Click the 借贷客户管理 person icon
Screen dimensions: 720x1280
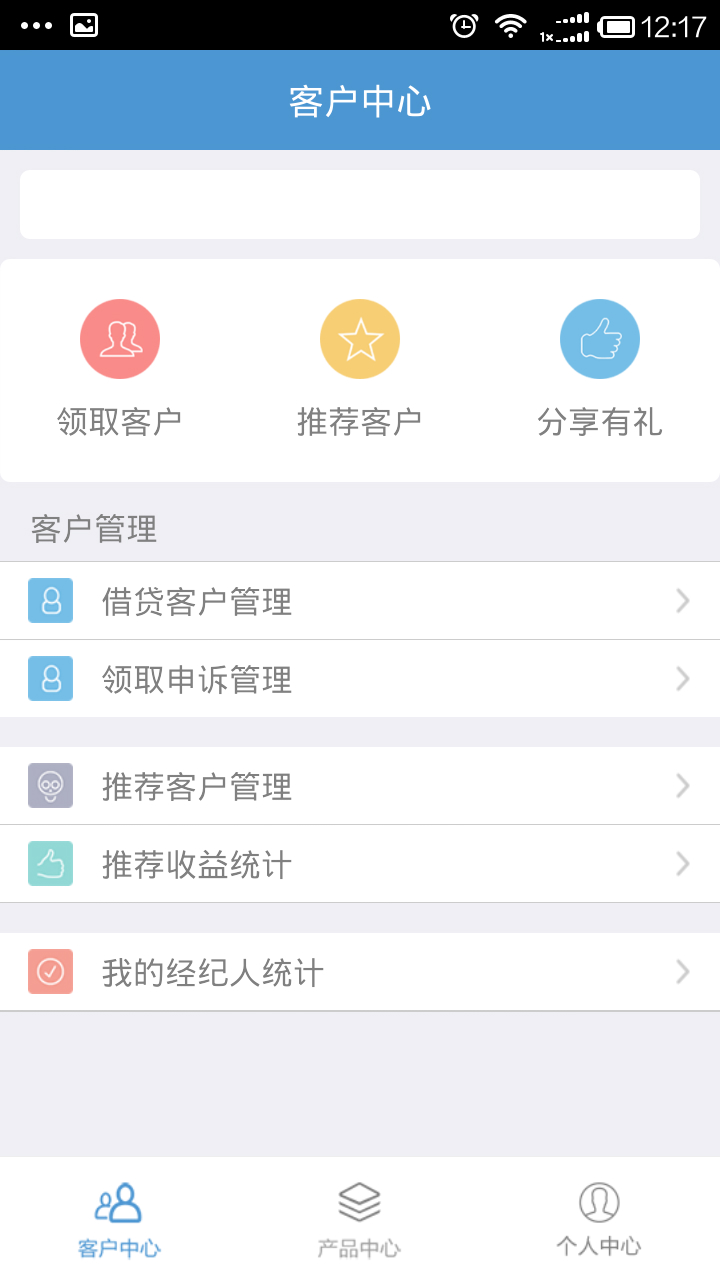50,600
